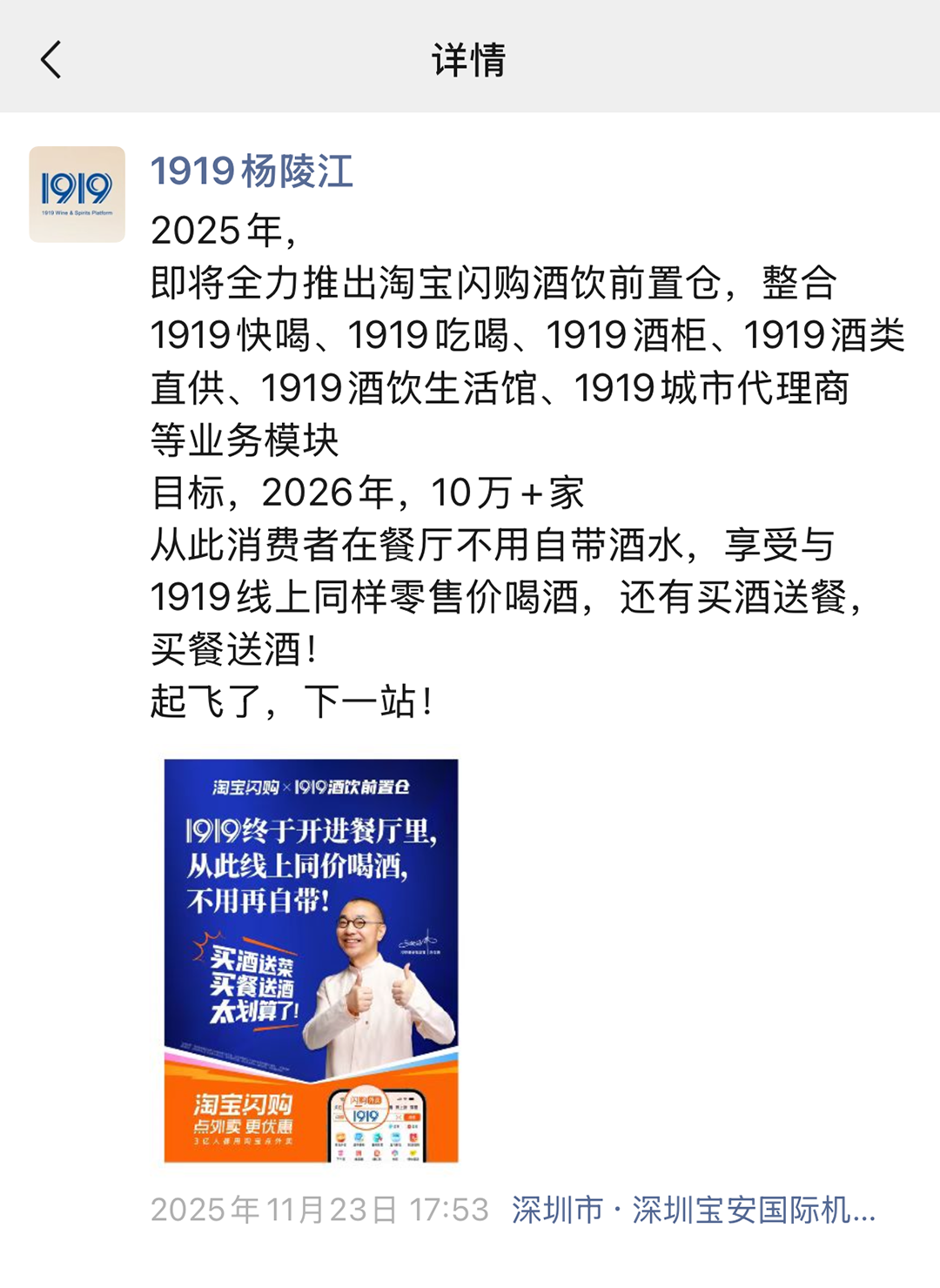Screen dimensions: 940x1288
Task: Select the 详情 title bar tab
Action: click(x=469, y=61)
